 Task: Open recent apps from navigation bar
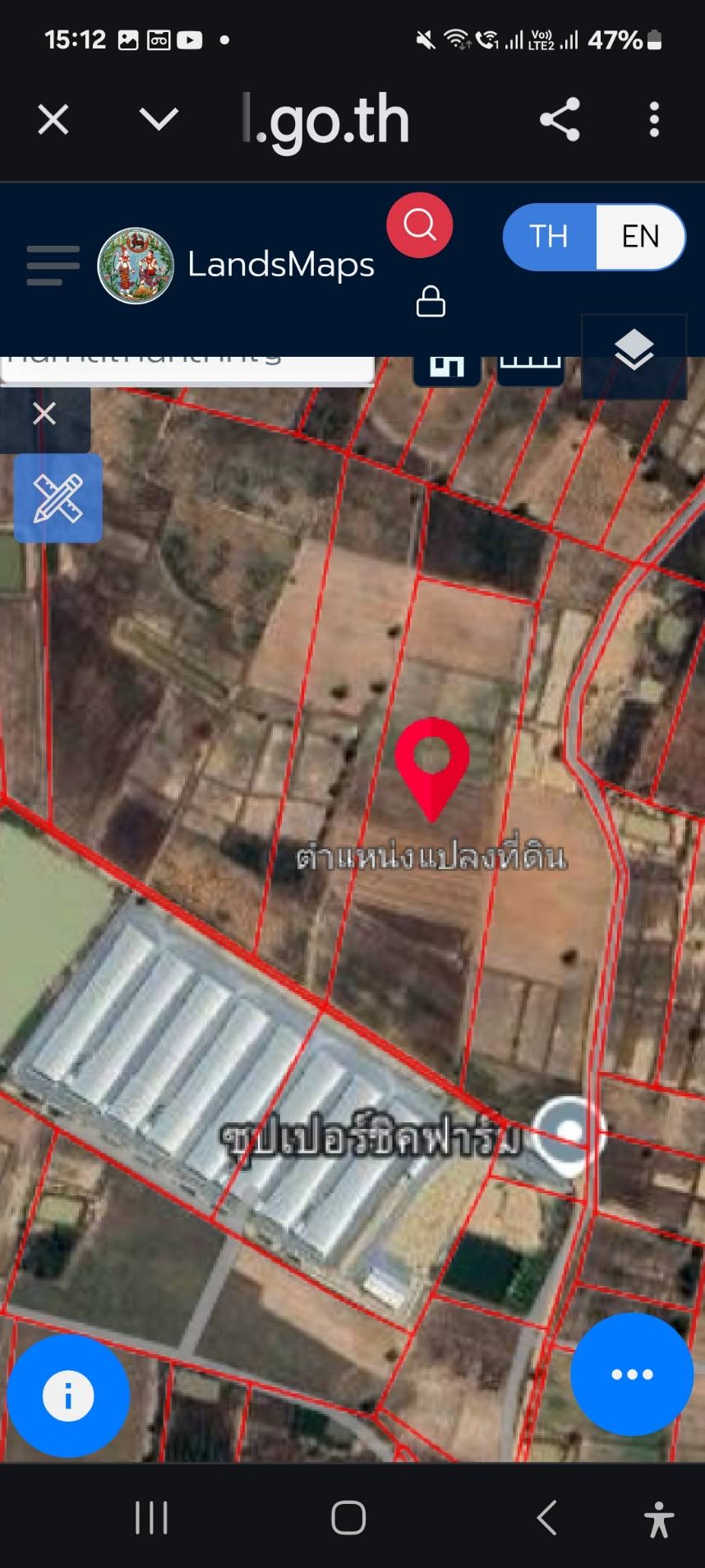click(x=151, y=1518)
